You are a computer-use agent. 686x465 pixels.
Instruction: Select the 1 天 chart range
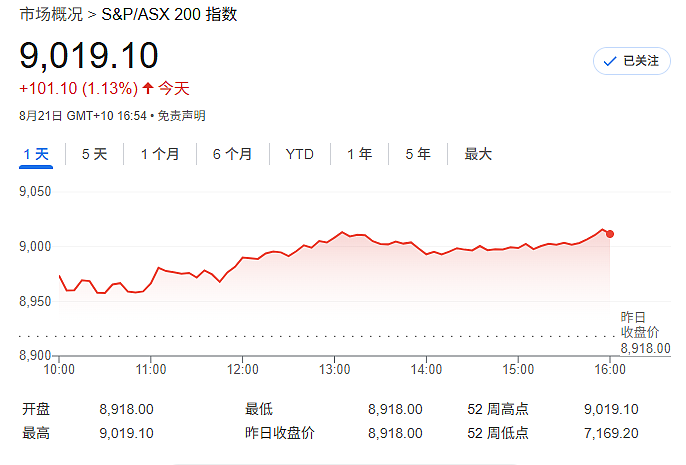click(x=35, y=154)
